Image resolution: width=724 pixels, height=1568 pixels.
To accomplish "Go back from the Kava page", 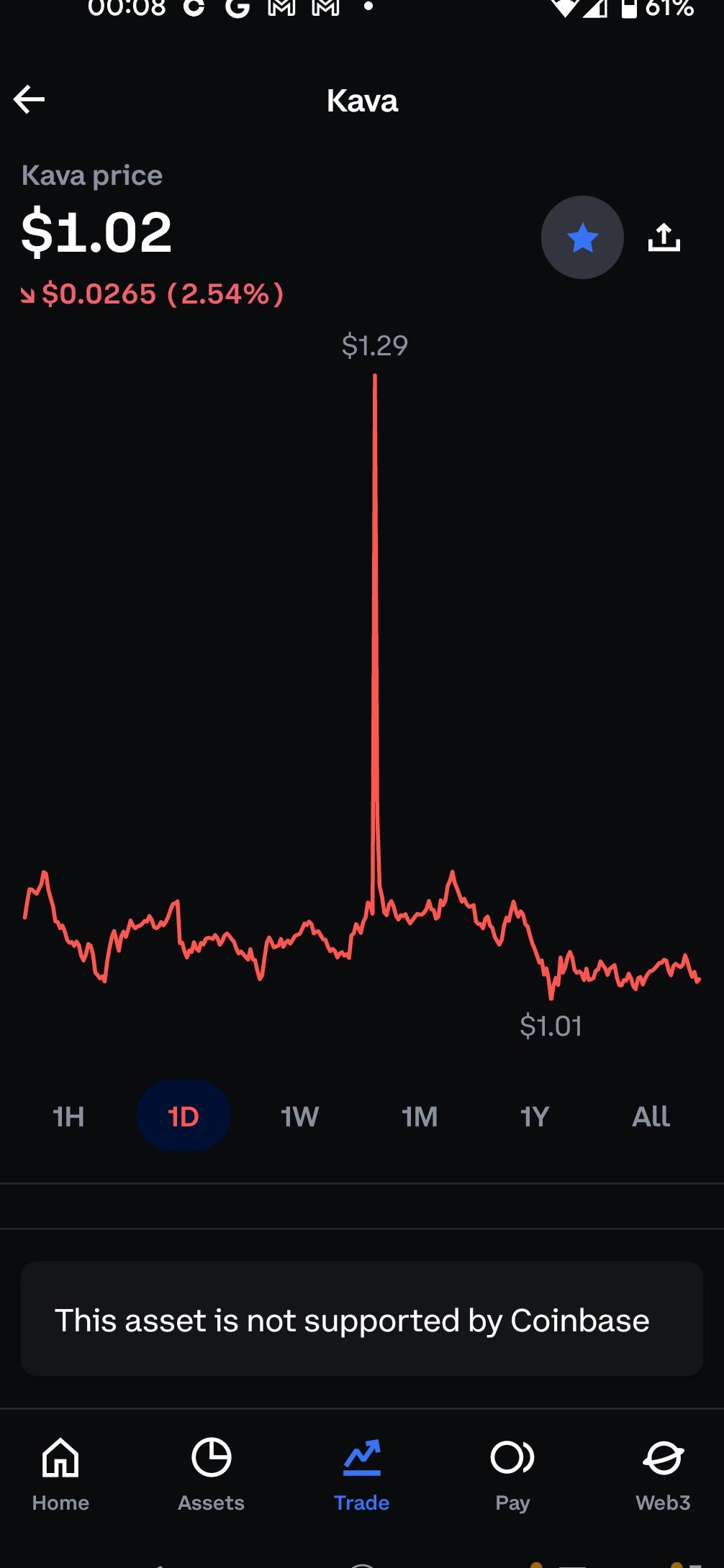I will 30,99.
